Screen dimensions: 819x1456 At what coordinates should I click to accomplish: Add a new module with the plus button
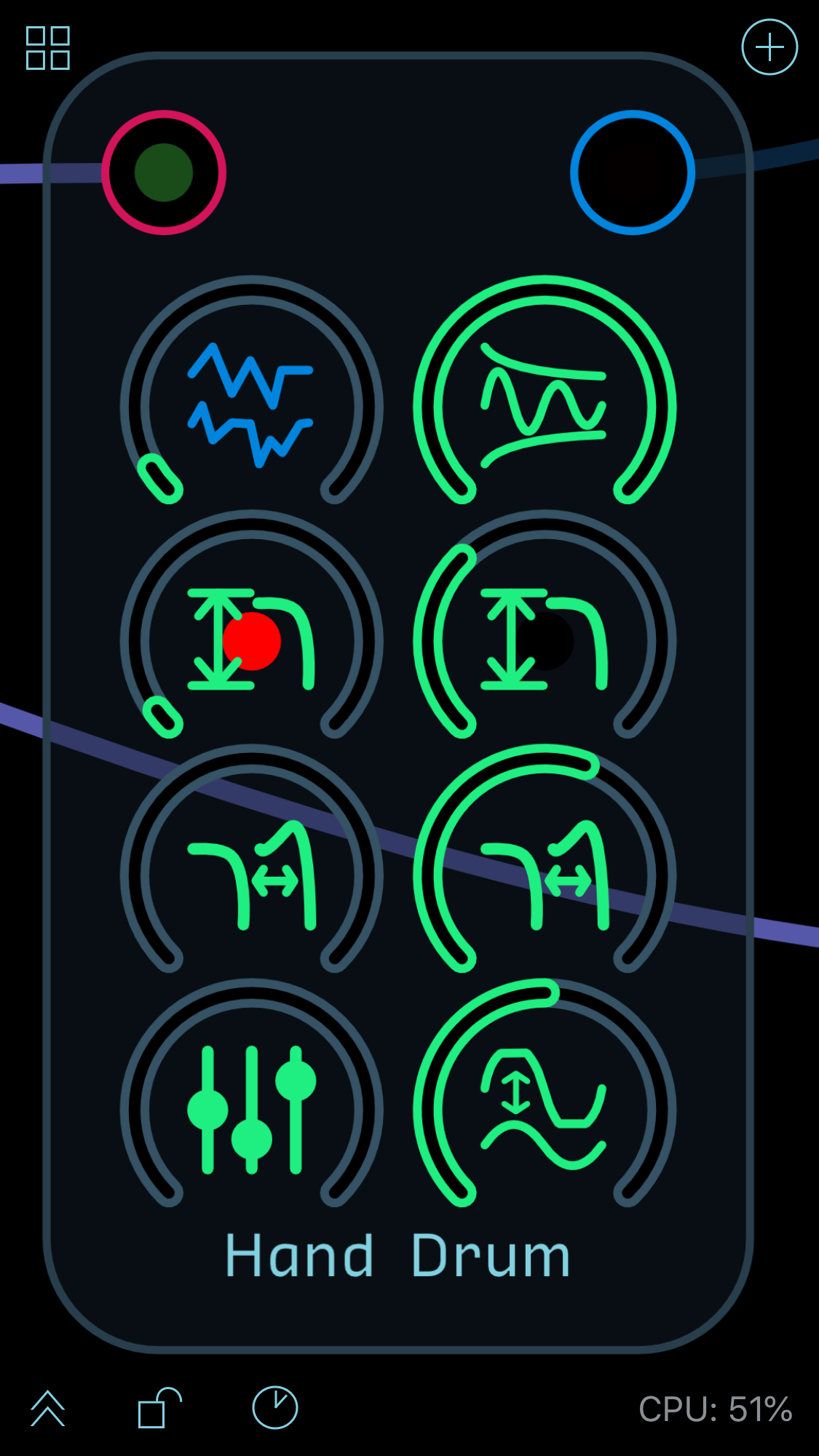[x=769, y=47]
